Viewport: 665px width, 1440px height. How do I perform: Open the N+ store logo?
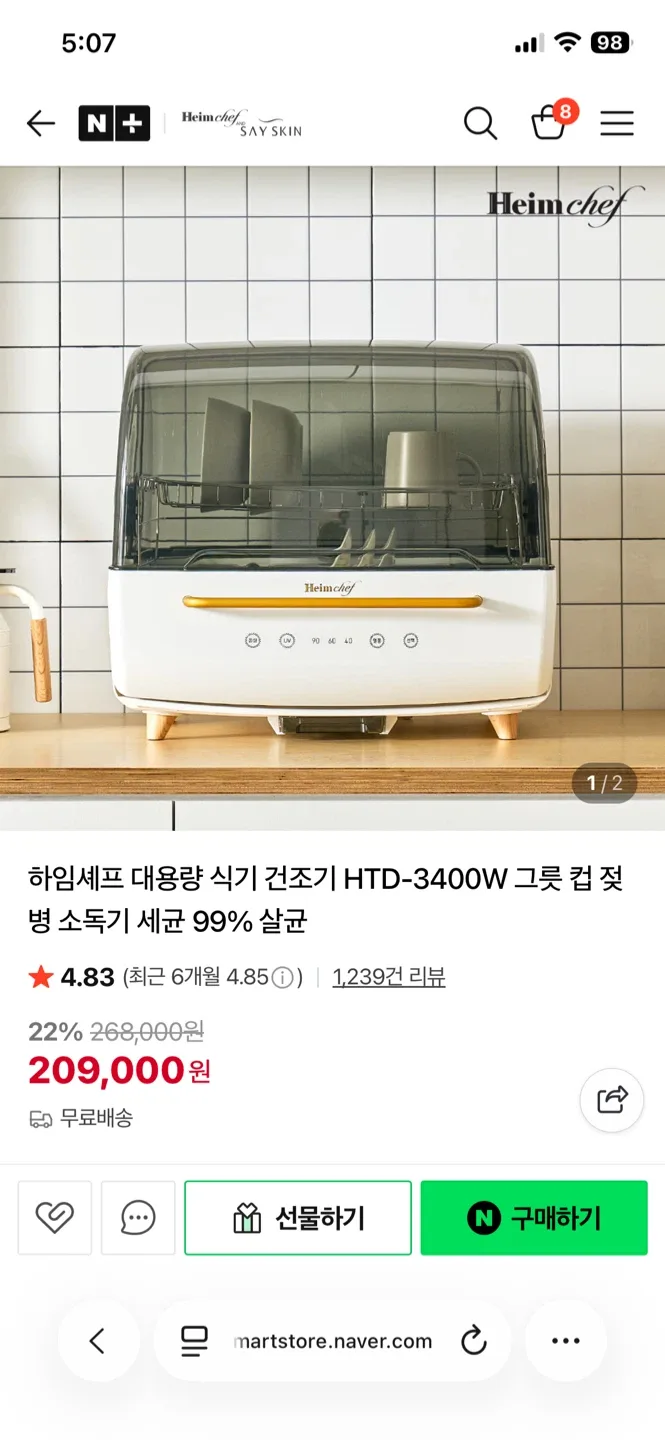[114, 124]
